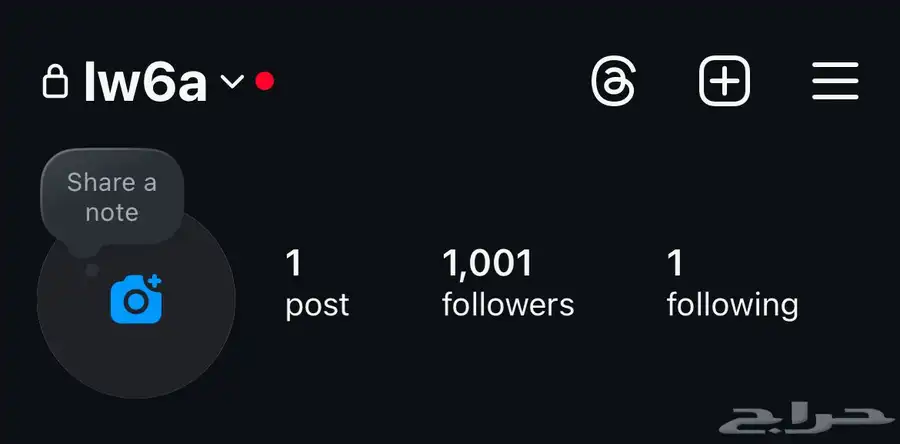Tap the Share a note bubble

[x=112, y=197]
